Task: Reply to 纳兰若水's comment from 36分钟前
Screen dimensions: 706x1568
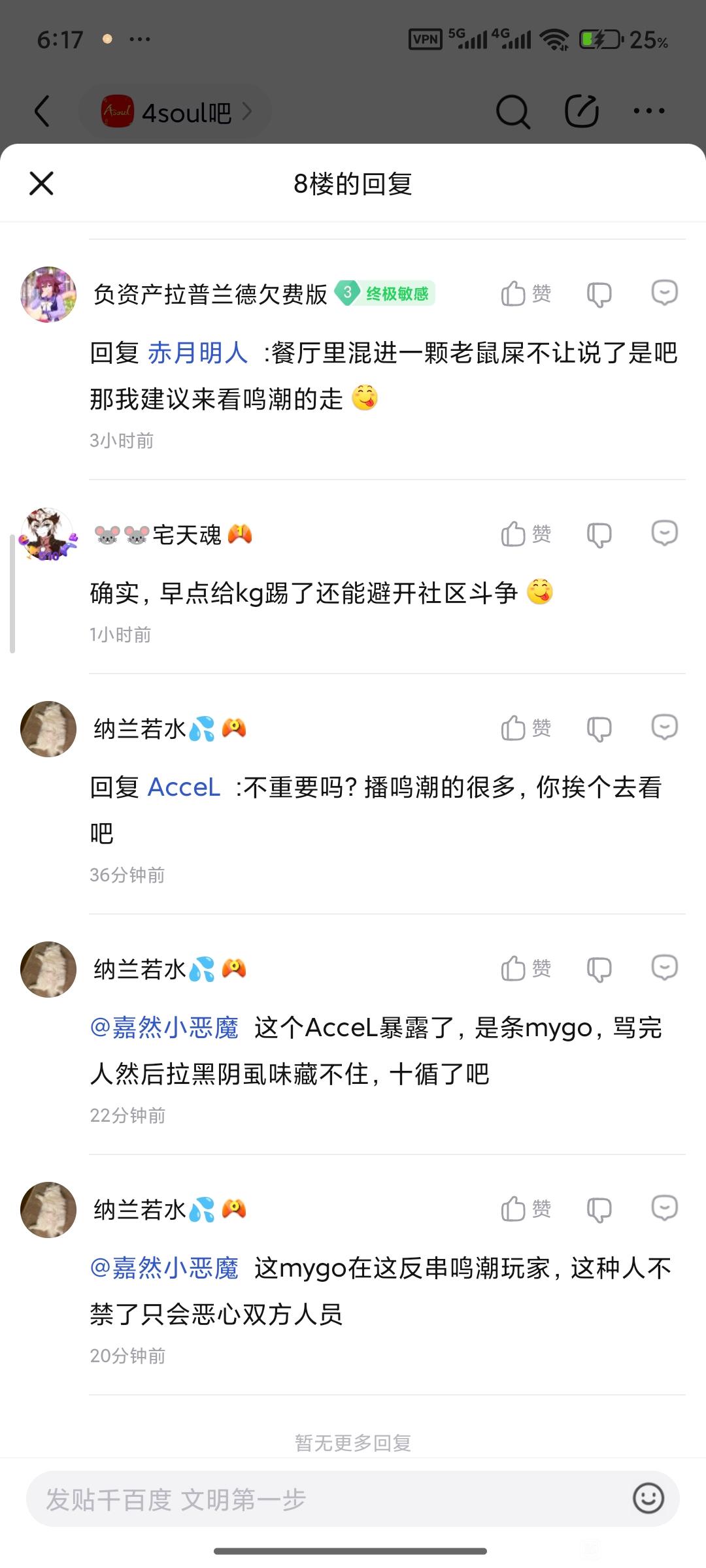Action: [x=664, y=728]
